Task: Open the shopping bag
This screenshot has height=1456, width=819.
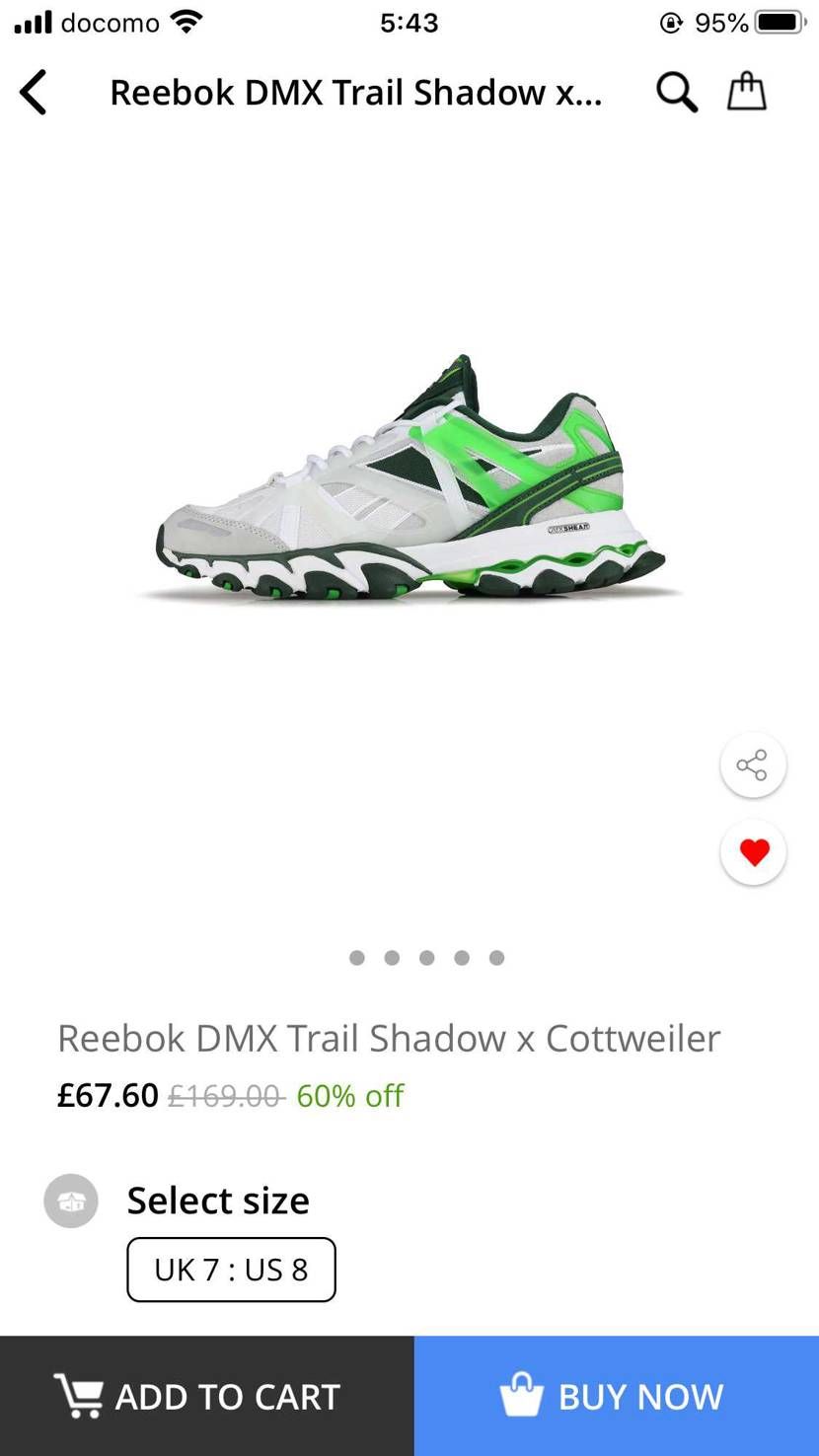Action: click(x=747, y=92)
